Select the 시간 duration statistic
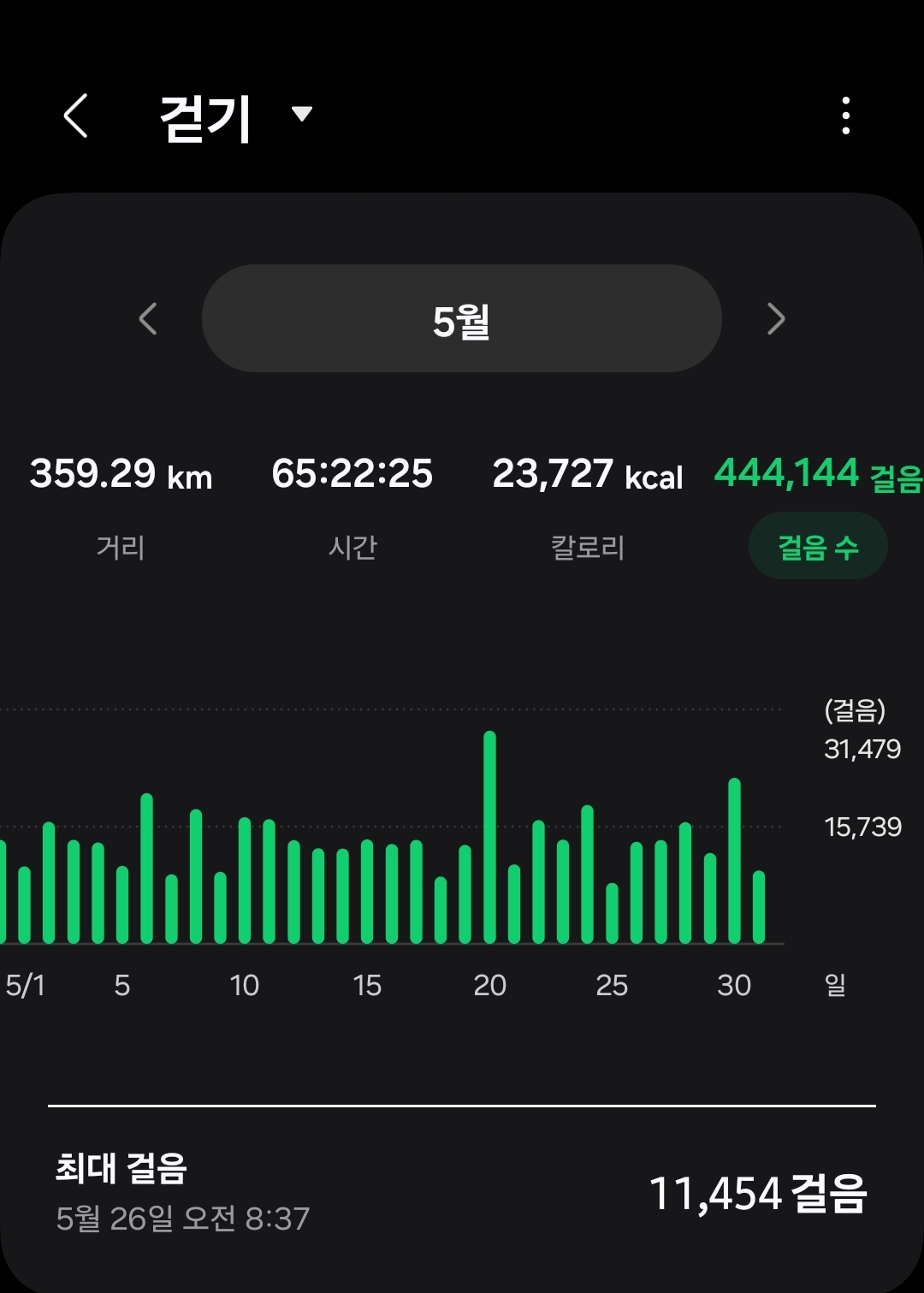 353,505
